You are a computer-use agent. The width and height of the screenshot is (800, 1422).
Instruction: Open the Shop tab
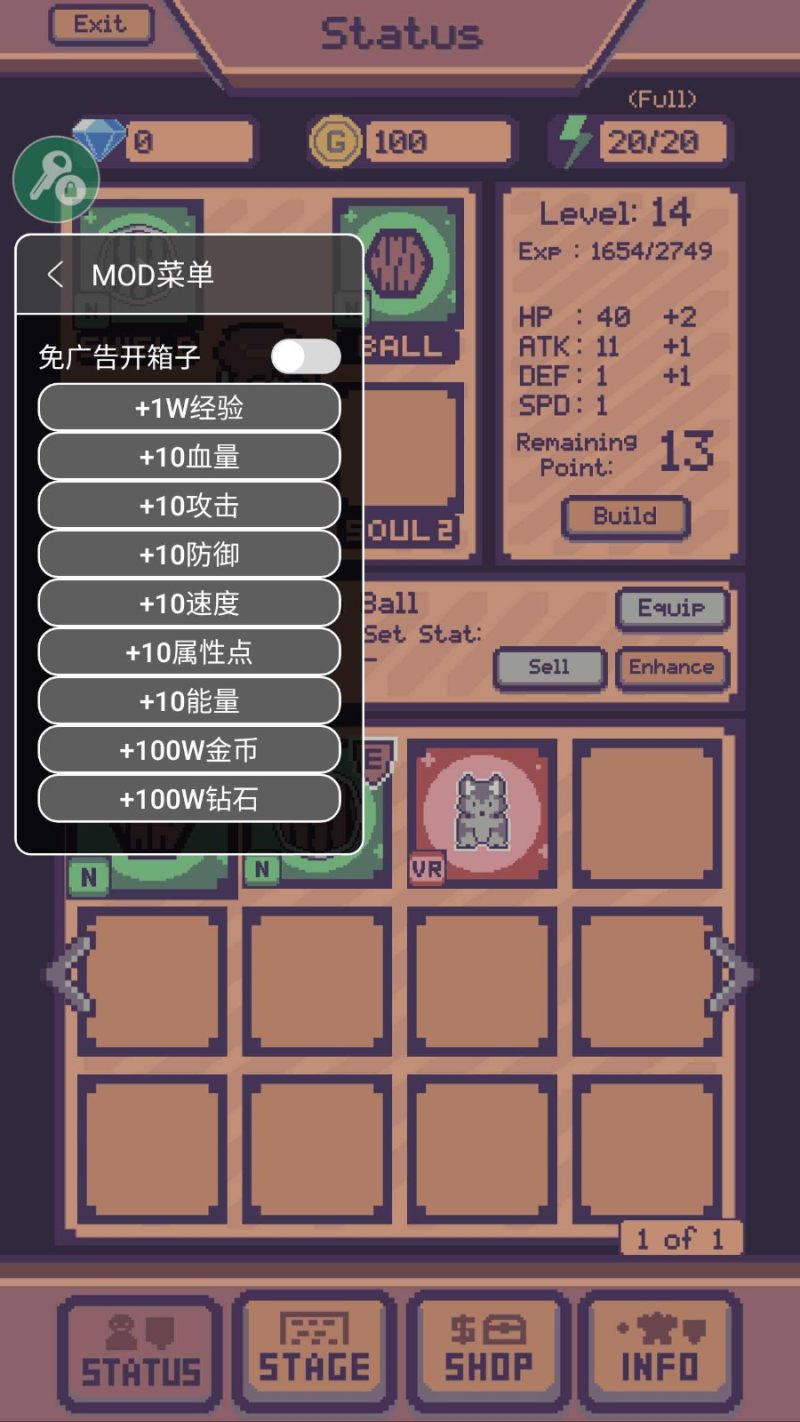[x=488, y=1354]
